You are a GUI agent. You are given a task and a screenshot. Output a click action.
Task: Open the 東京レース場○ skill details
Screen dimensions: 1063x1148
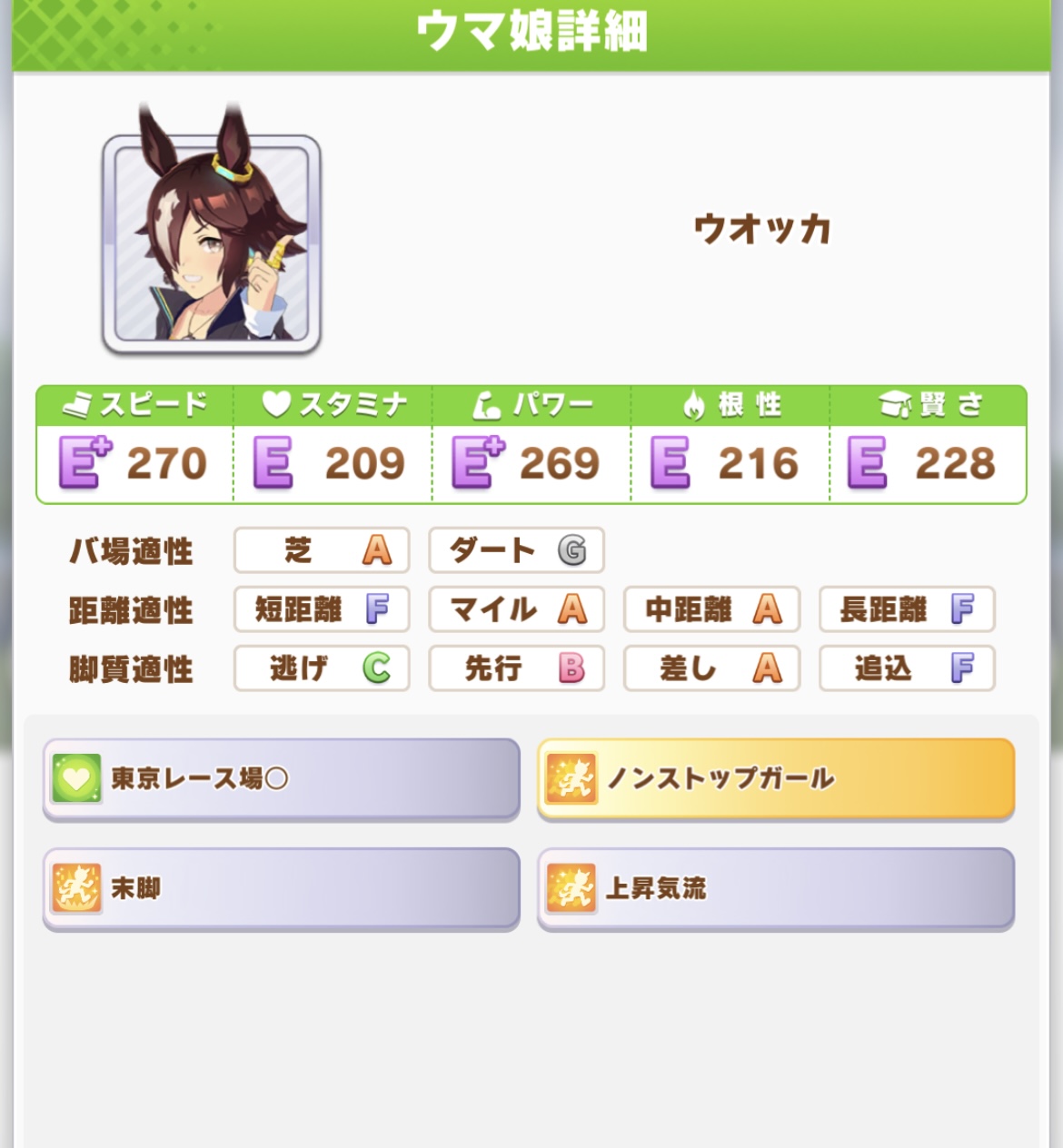click(x=281, y=779)
